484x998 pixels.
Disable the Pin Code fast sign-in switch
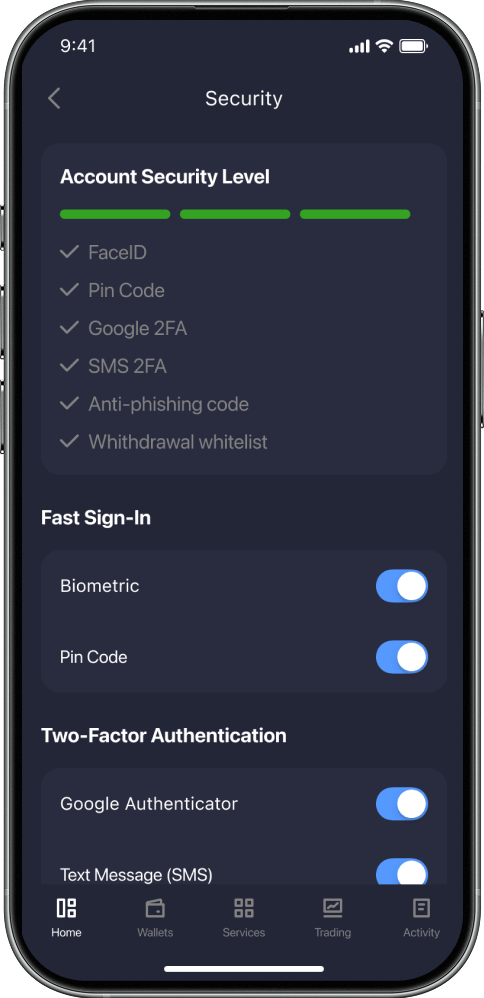pyautogui.click(x=402, y=657)
